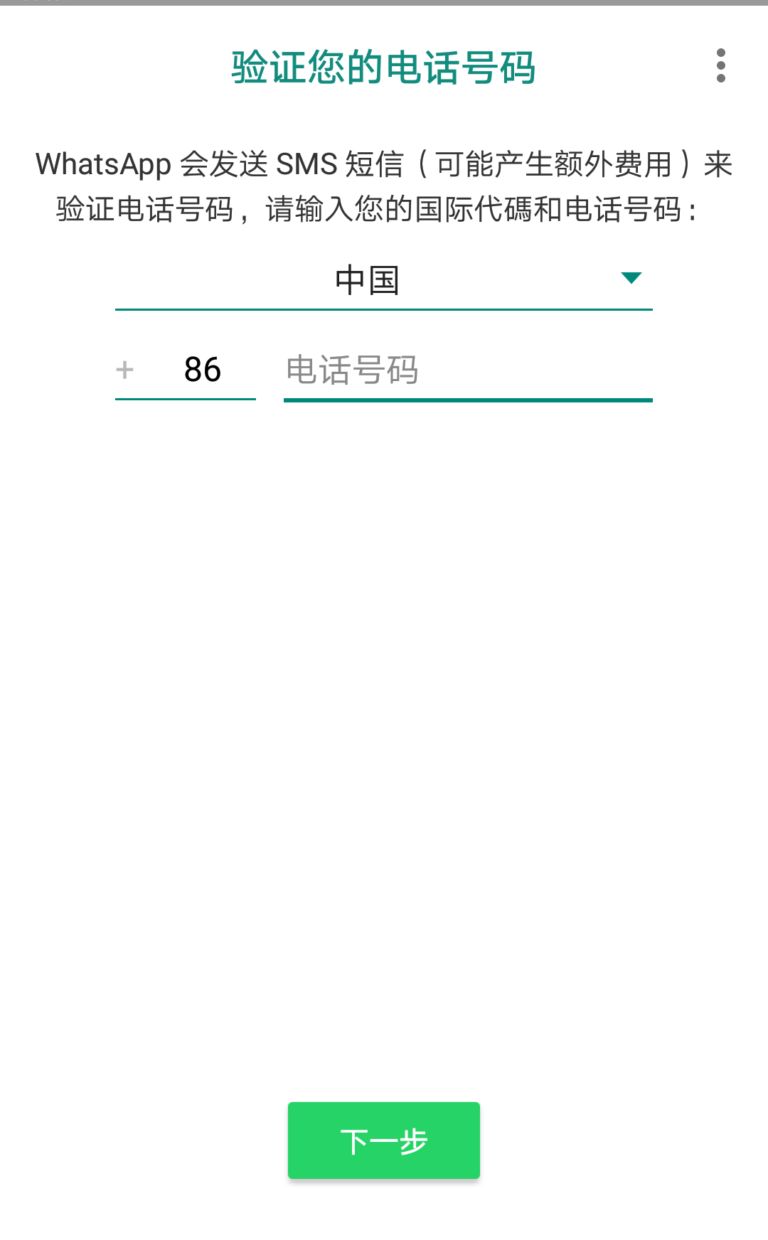Select the country code field showing 86
Image resolution: width=768 pixels, height=1240 pixels.
click(205, 369)
